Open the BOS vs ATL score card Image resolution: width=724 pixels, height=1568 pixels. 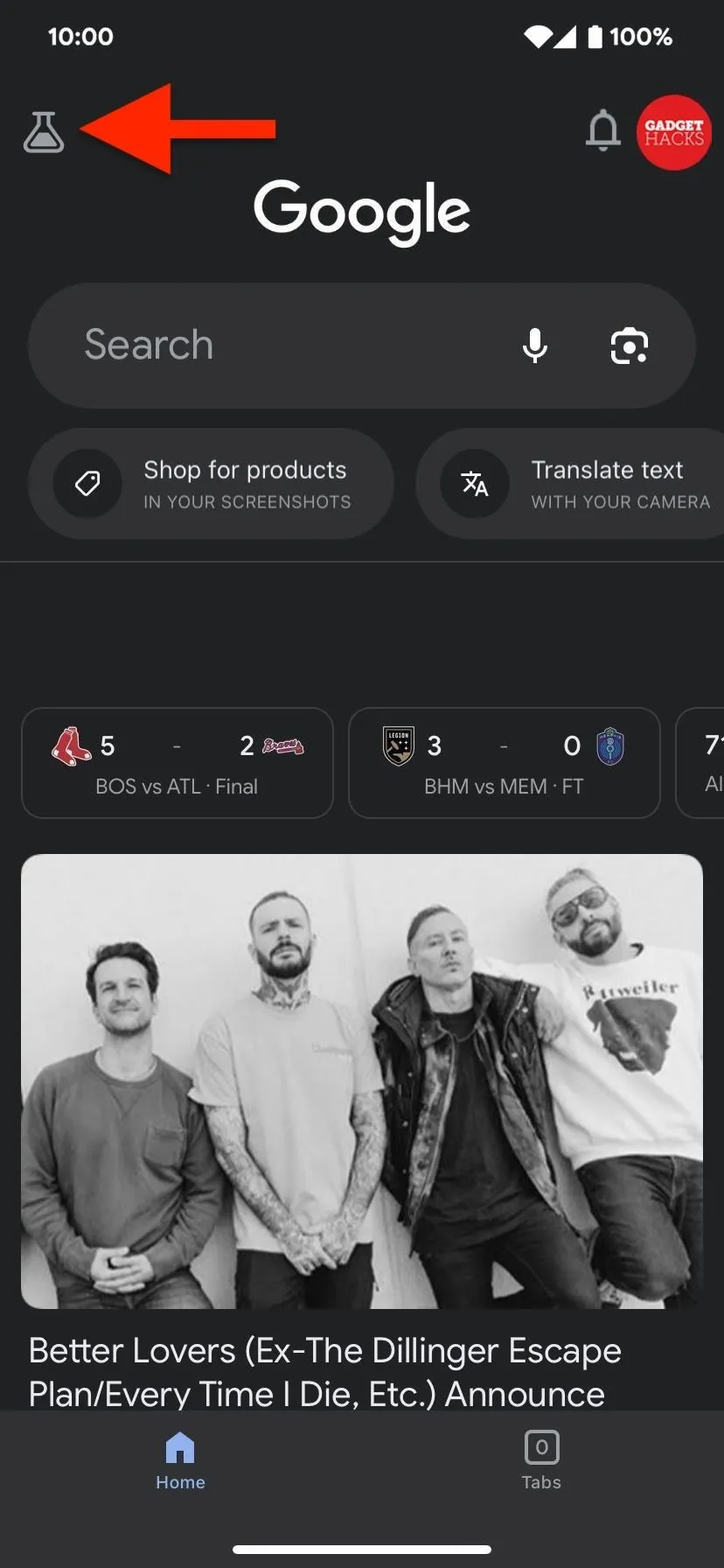(x=178, y=763)
